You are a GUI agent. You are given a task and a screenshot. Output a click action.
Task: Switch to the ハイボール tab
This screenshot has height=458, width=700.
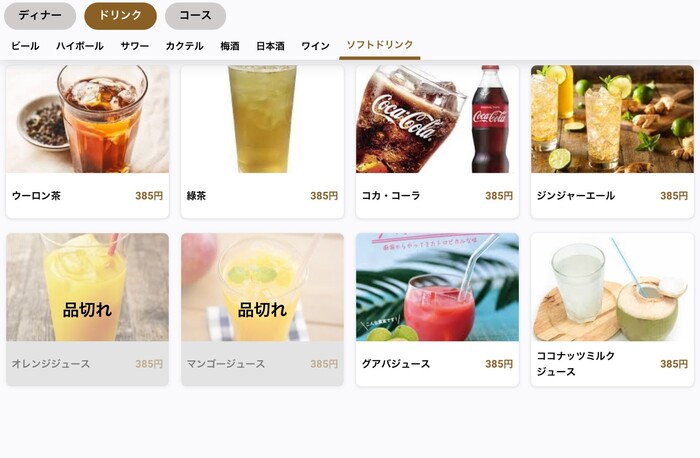point(79,46)
